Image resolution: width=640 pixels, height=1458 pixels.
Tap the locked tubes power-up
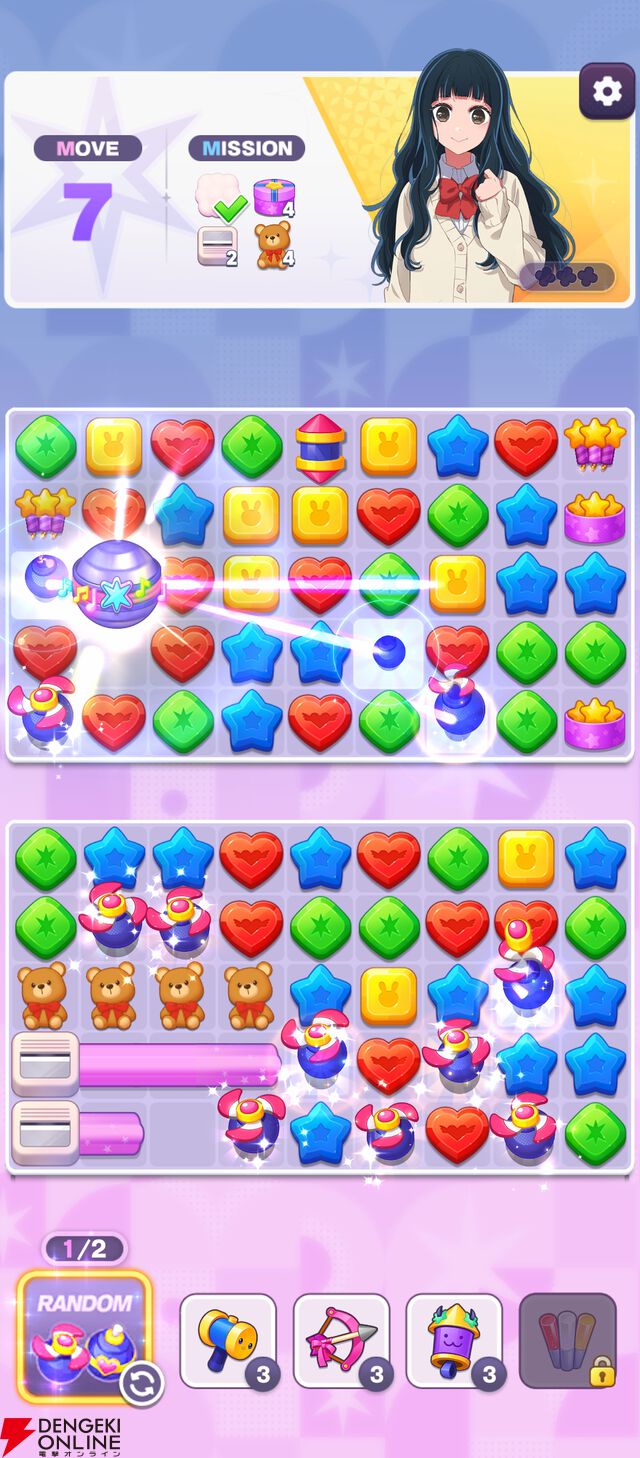(567, 1339)
